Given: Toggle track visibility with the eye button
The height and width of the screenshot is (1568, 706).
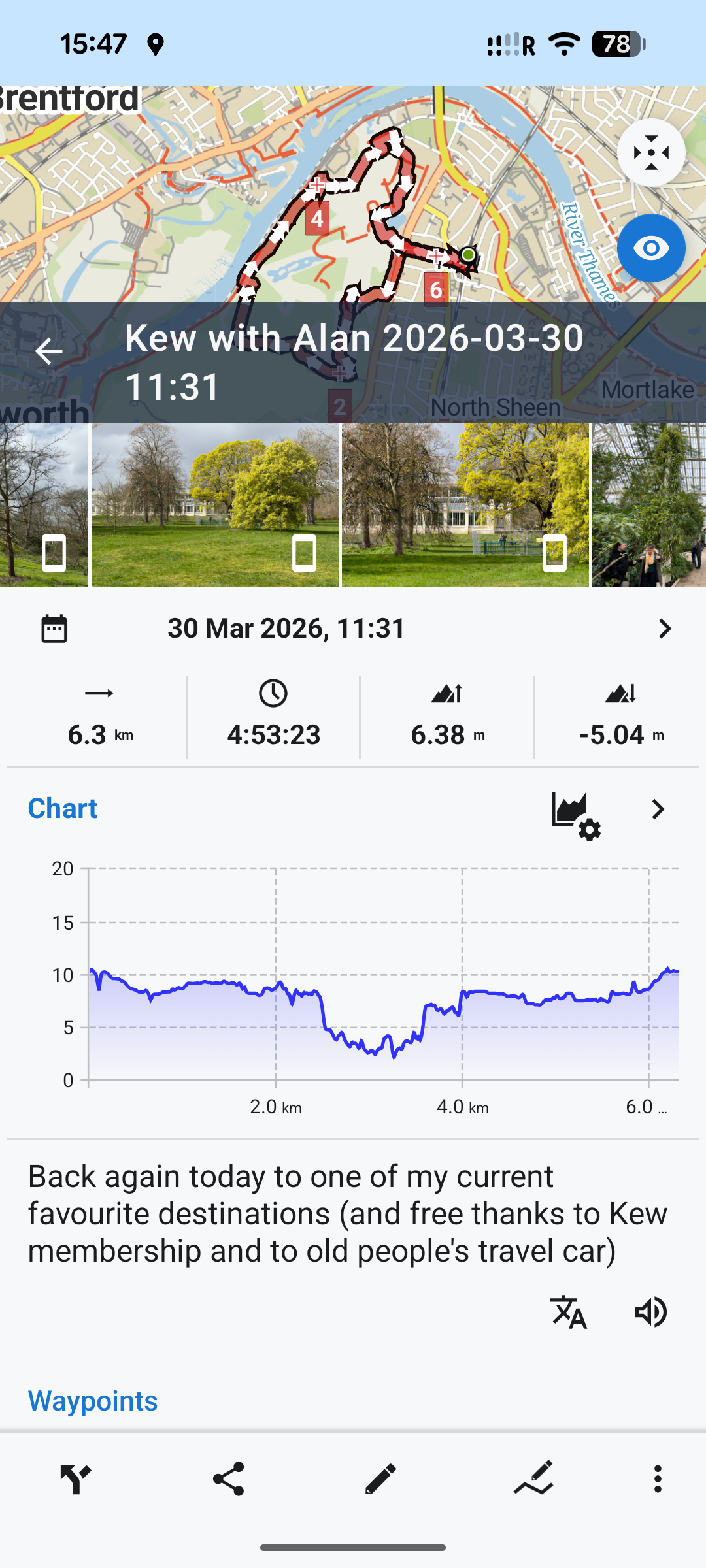Looking at the screenshot, I should [x=651, y=248].
